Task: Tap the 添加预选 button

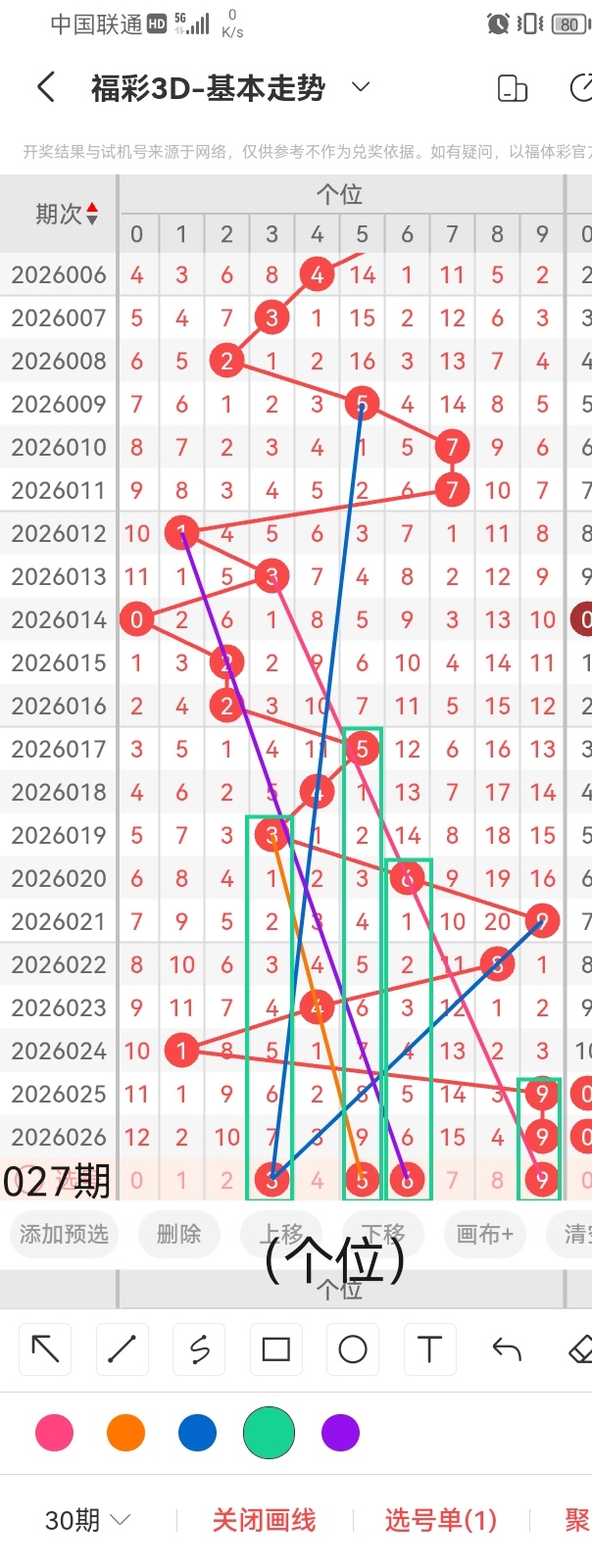Action: (64, 1234)
